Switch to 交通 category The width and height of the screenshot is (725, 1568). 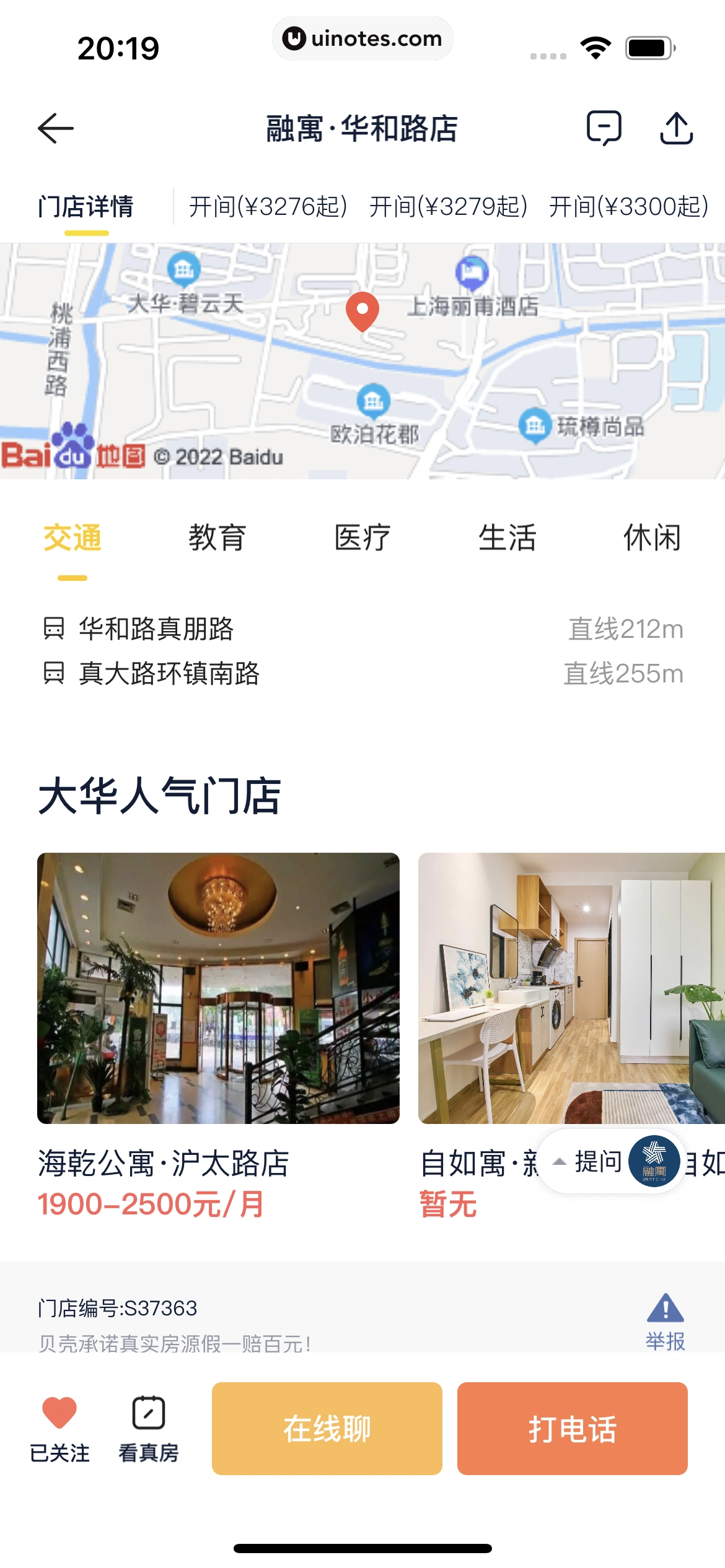coord(72,538)
